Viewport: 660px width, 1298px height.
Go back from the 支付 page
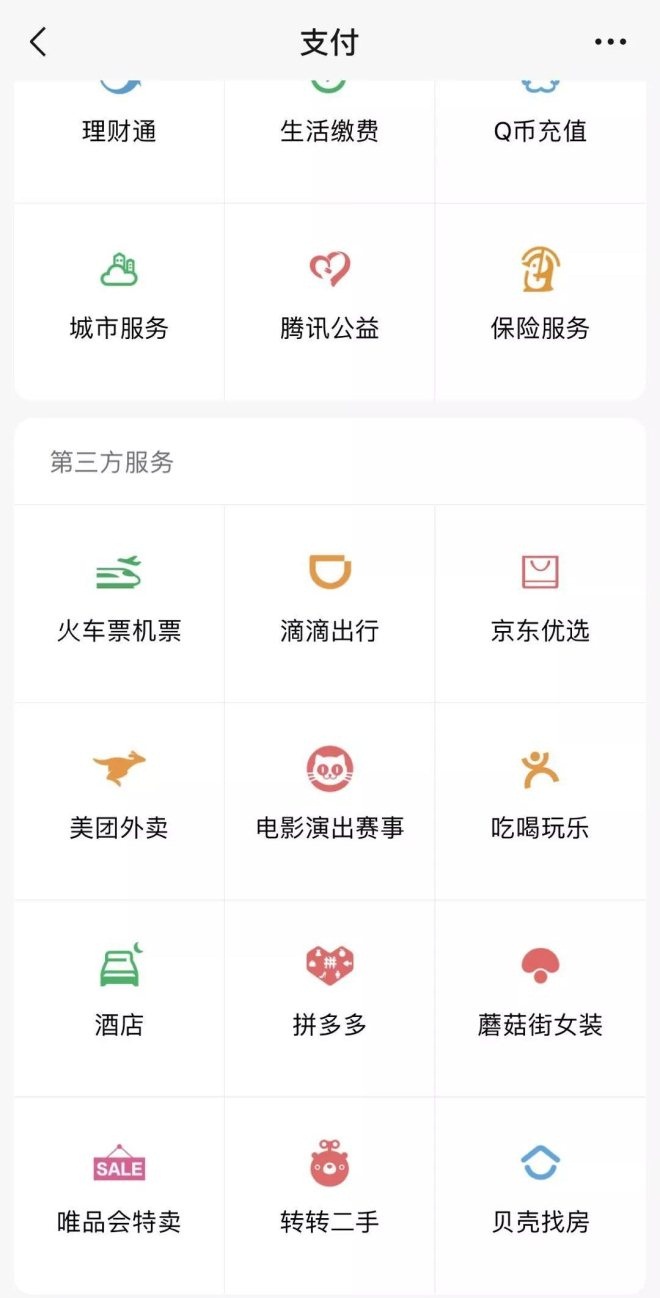[x=38, y=42]
